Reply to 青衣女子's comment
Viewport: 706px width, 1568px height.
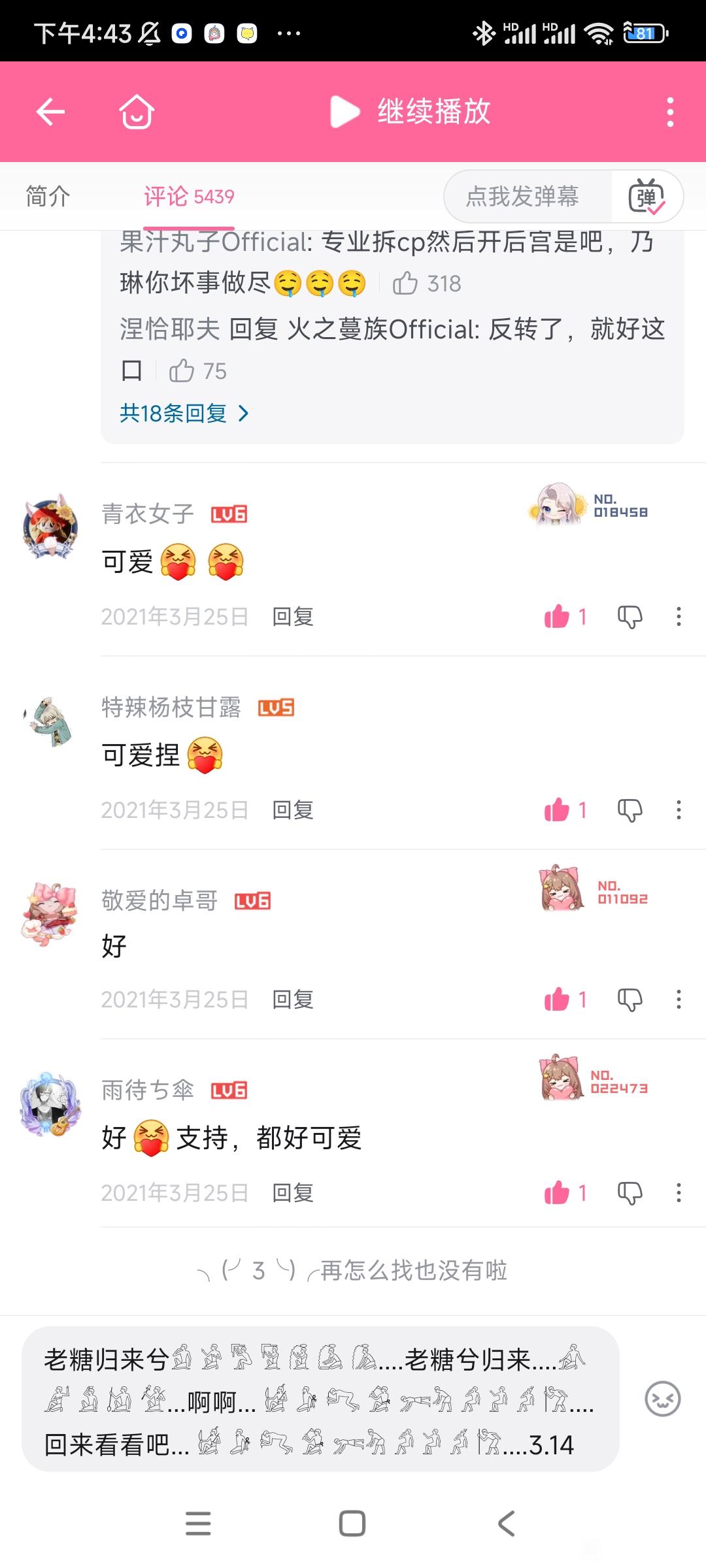(293, 616)
